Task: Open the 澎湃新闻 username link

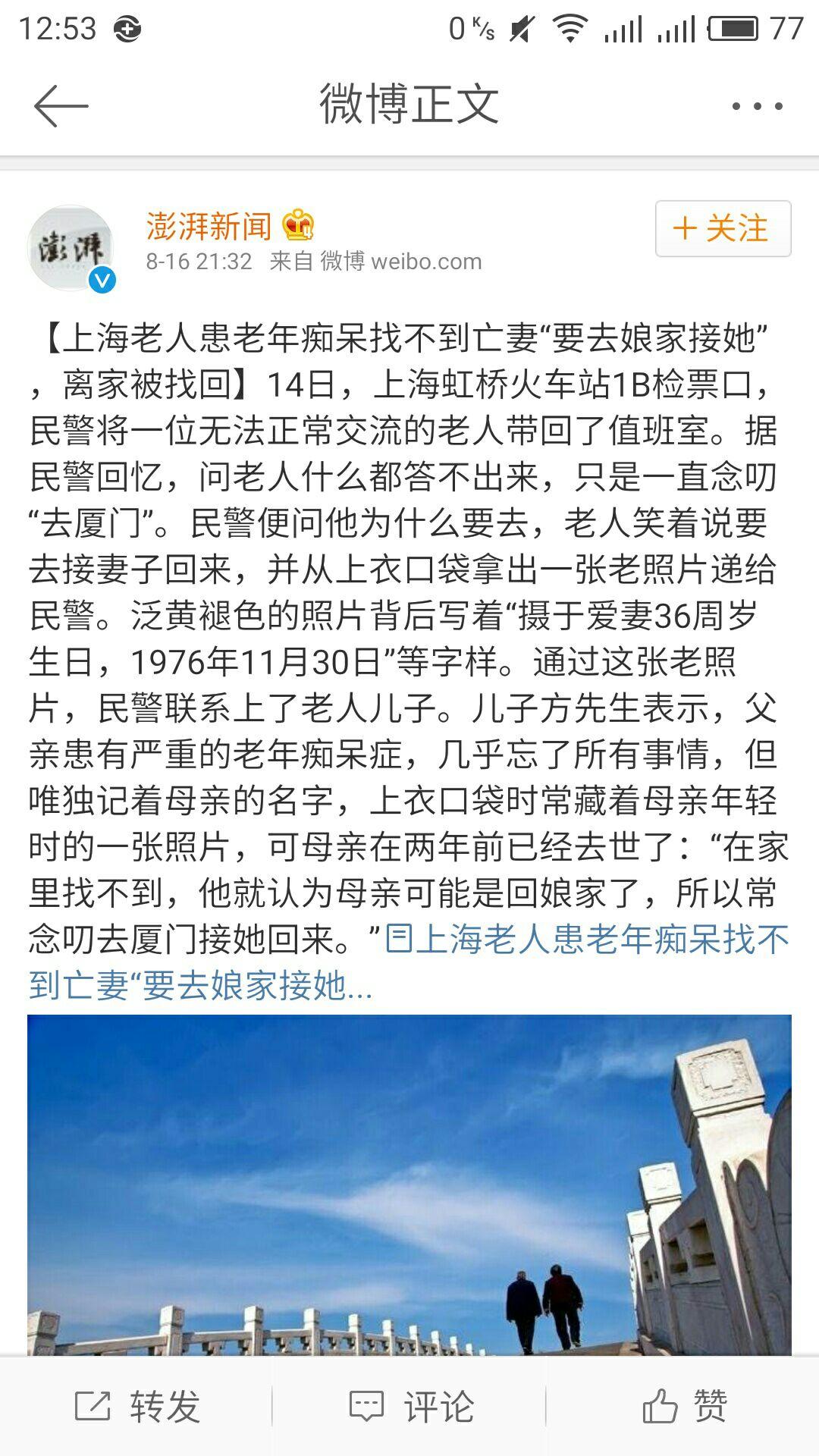Action: [x=209, y=225]
